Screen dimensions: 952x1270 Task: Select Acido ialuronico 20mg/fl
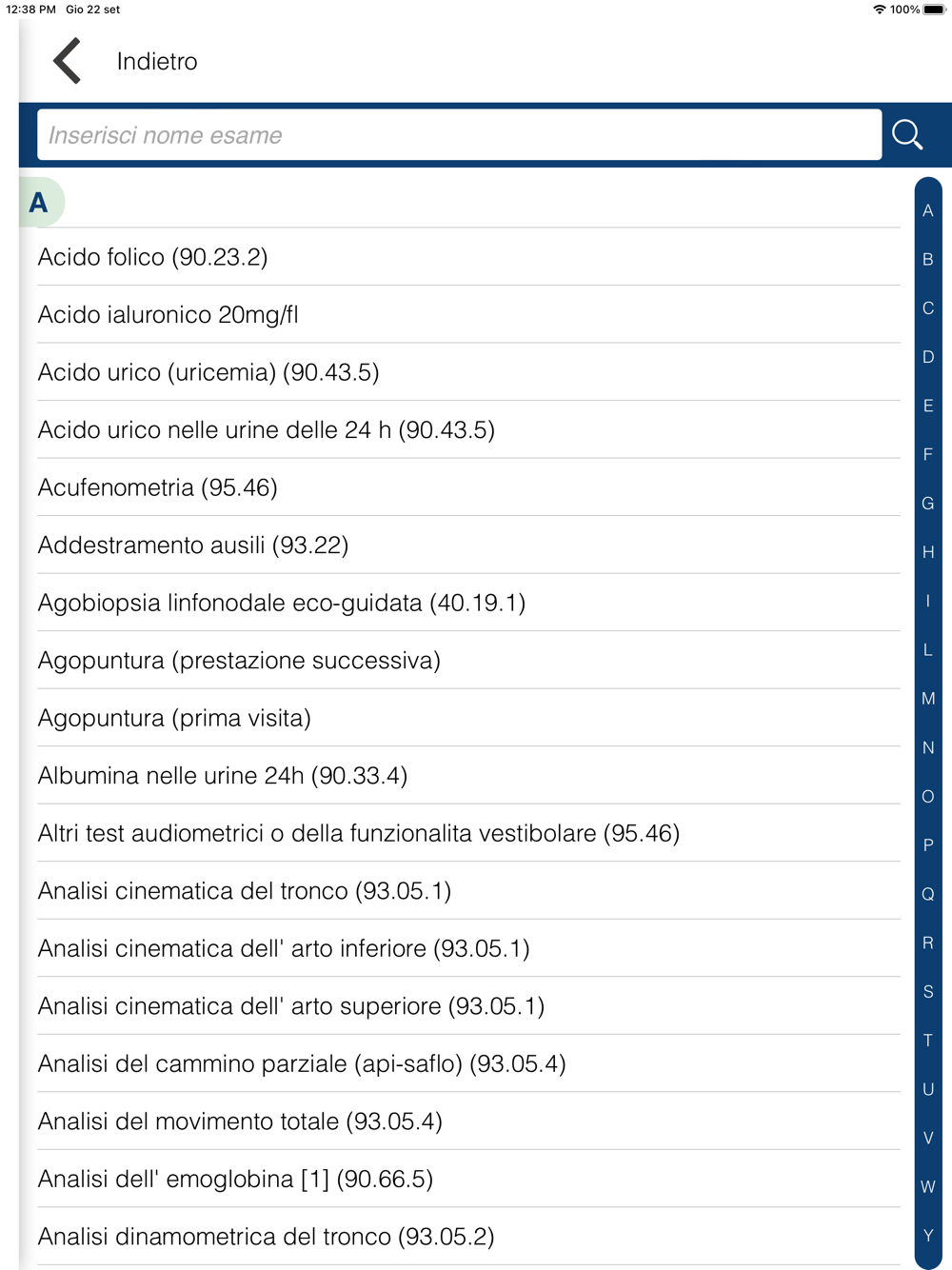click(x=169, y=315)
